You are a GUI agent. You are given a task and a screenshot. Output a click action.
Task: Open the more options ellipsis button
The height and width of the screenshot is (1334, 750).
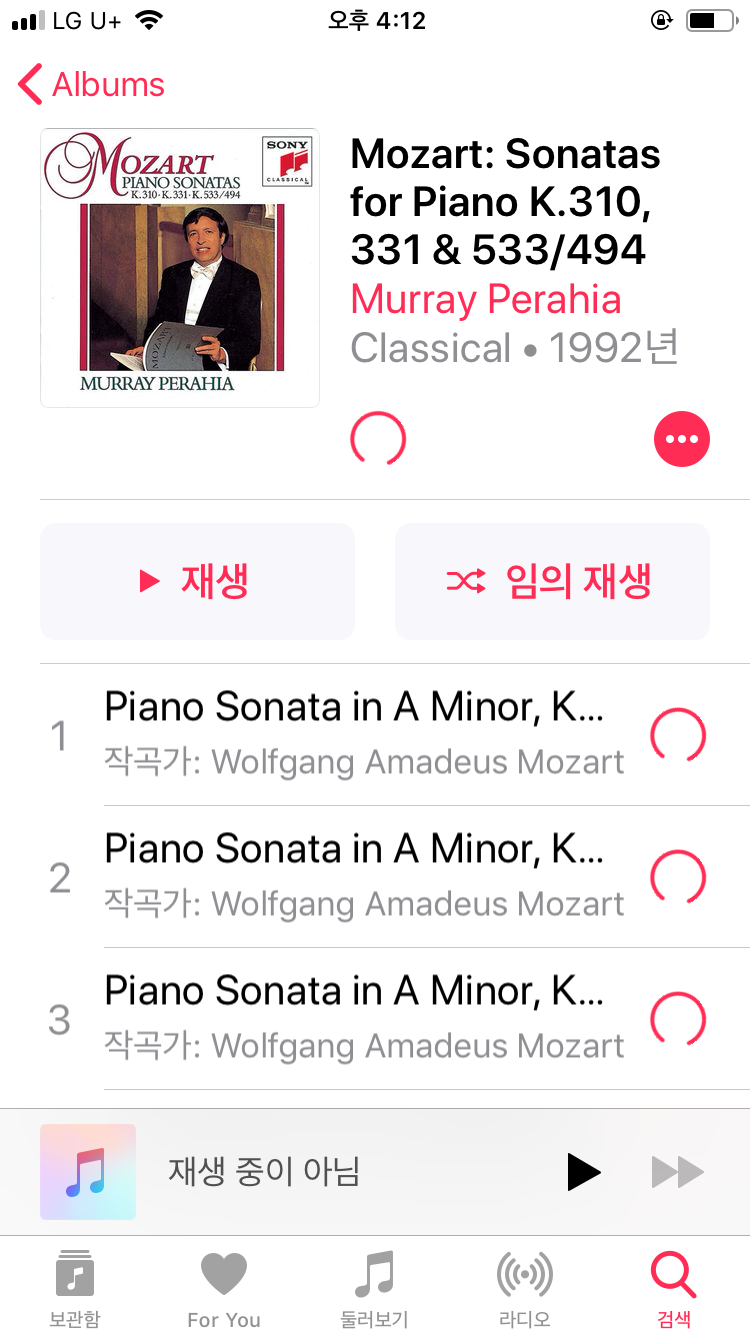tap(681, 439)
